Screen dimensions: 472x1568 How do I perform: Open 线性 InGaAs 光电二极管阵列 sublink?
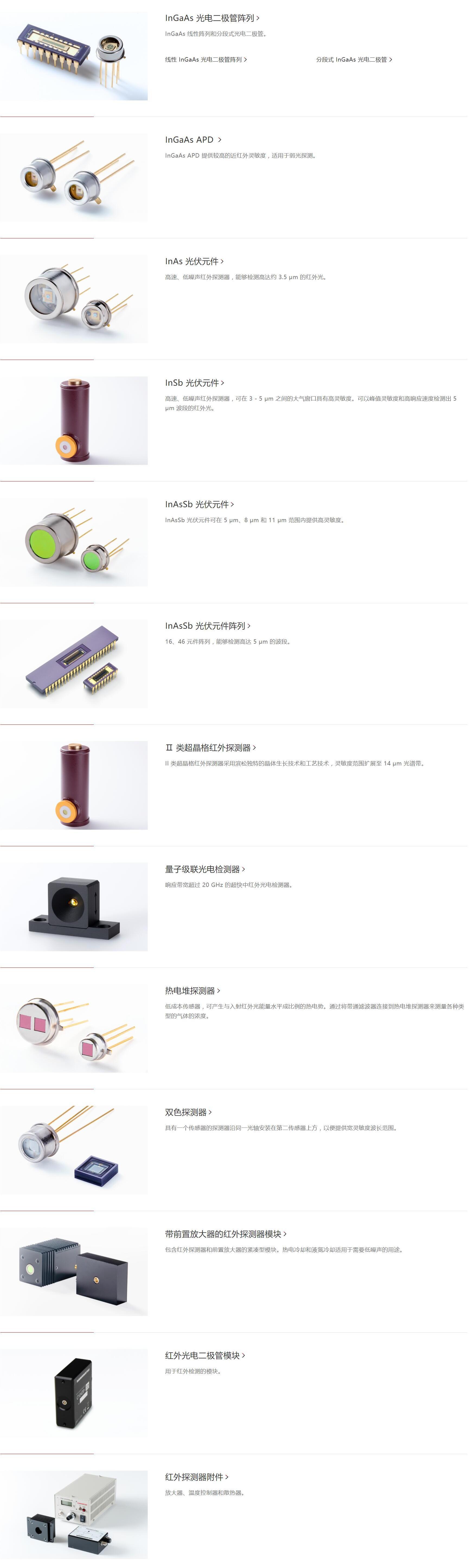coord(206,60)
